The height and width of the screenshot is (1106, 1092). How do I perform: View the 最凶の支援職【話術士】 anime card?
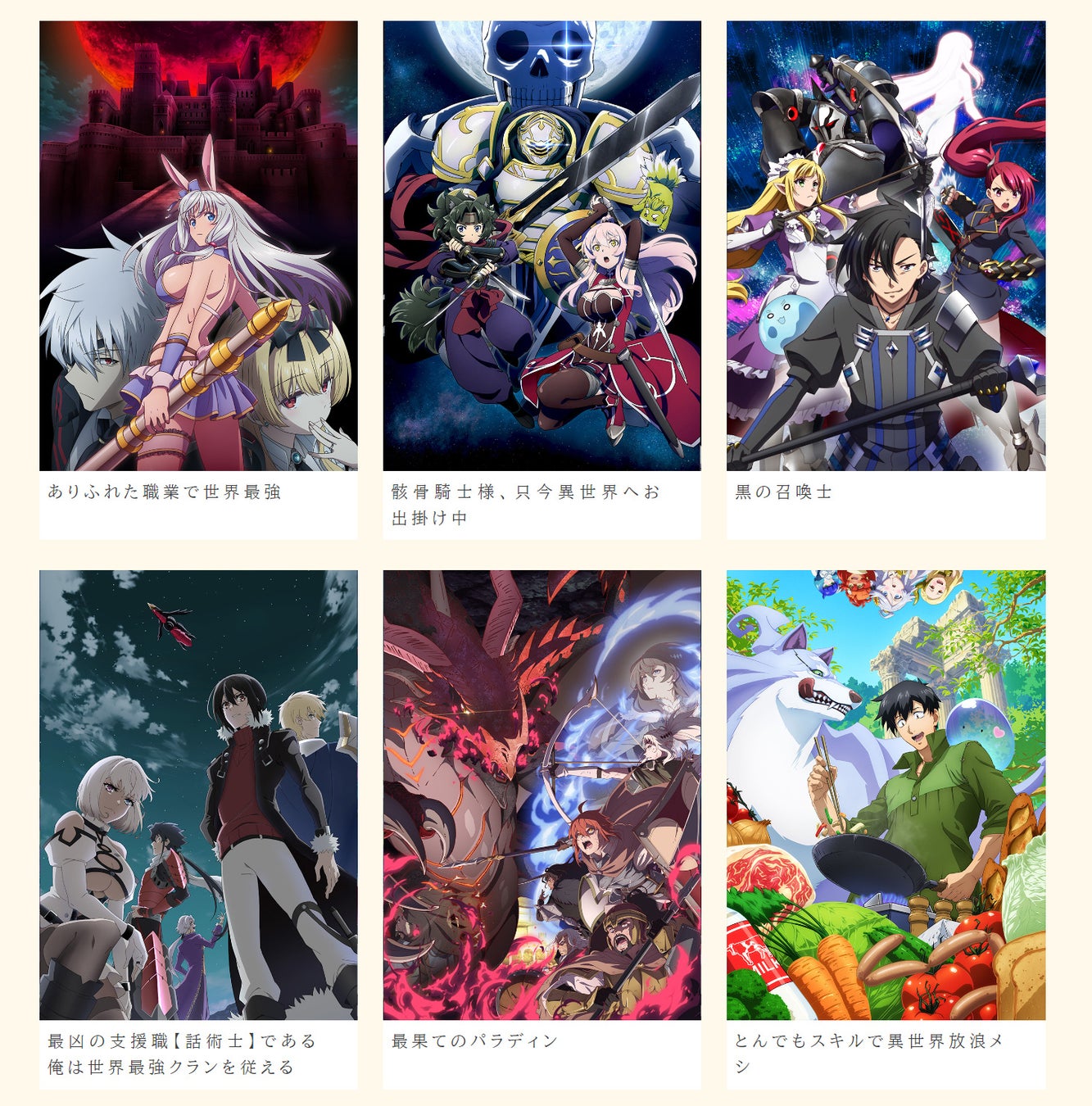tap(198, 830)
